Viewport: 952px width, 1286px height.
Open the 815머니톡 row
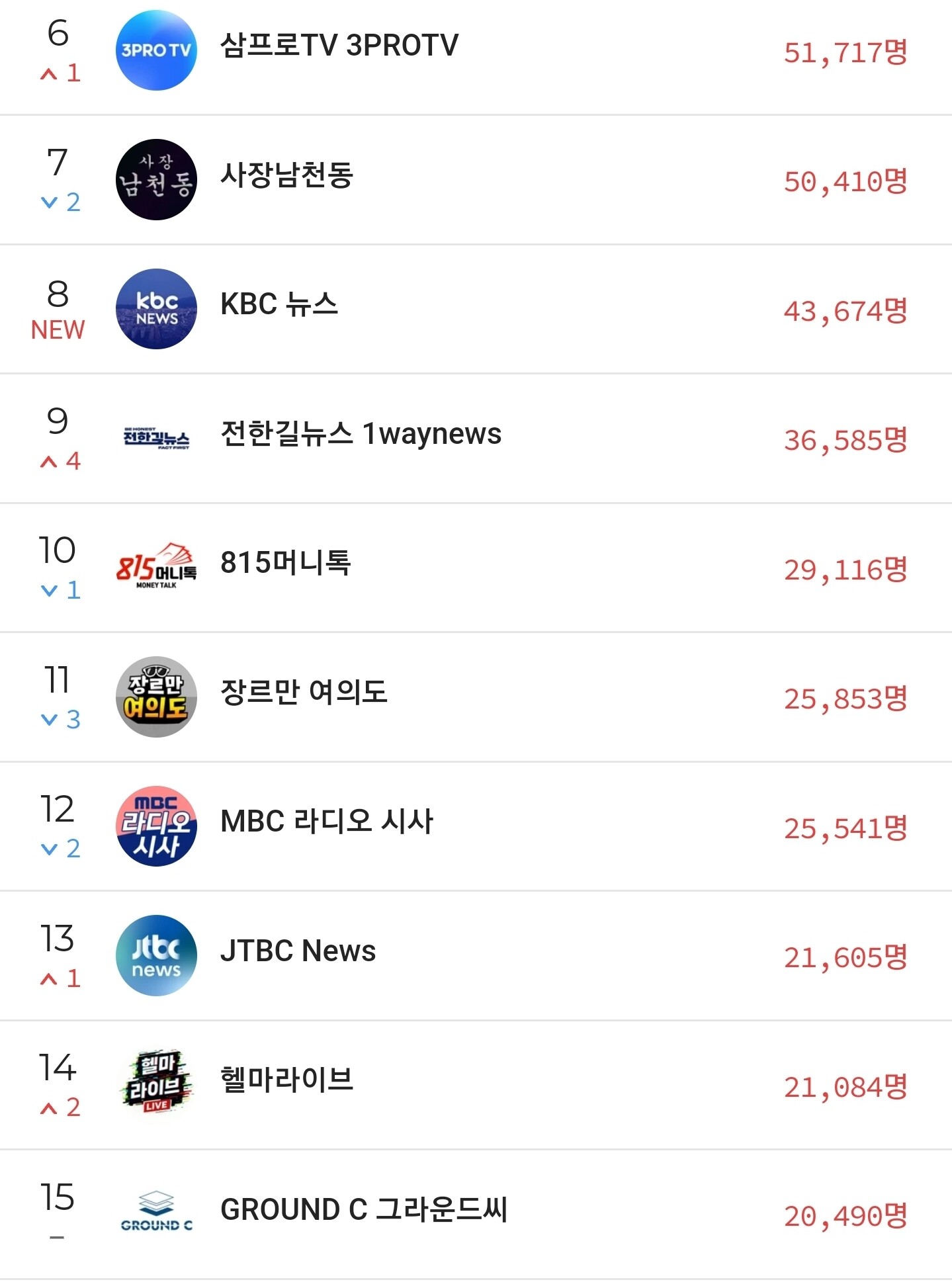coord(476,568)
